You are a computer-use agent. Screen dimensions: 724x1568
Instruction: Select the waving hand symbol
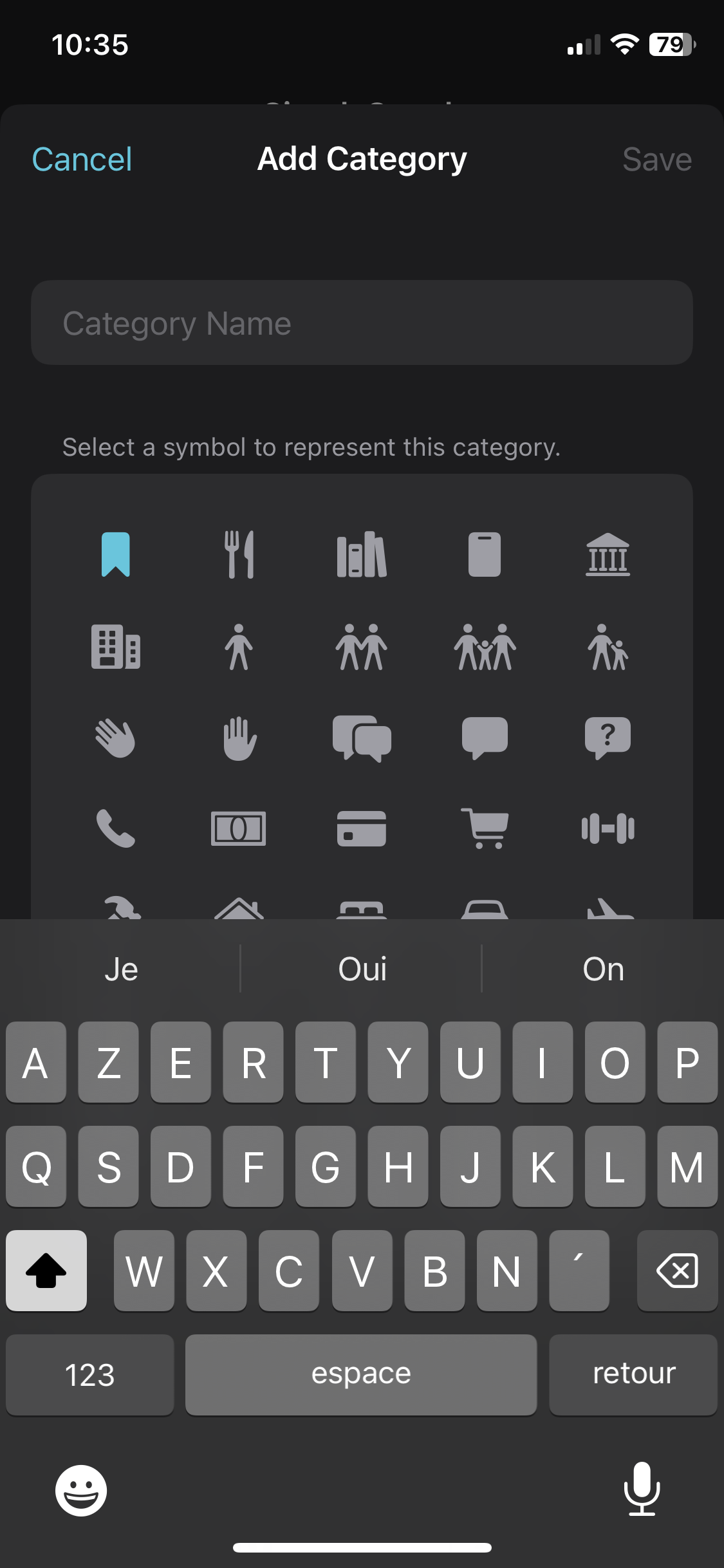point(116,738)
